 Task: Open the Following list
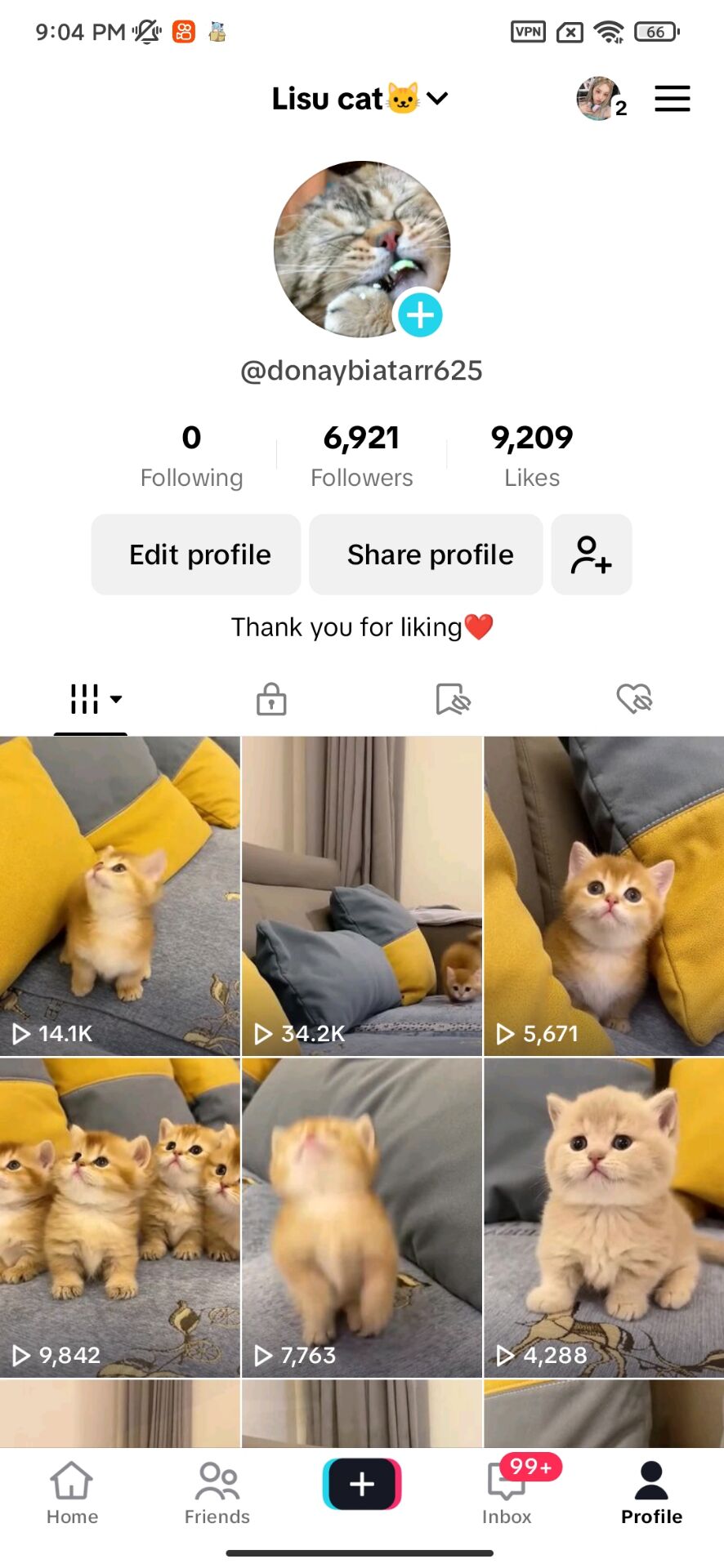[x=191, y=456]
